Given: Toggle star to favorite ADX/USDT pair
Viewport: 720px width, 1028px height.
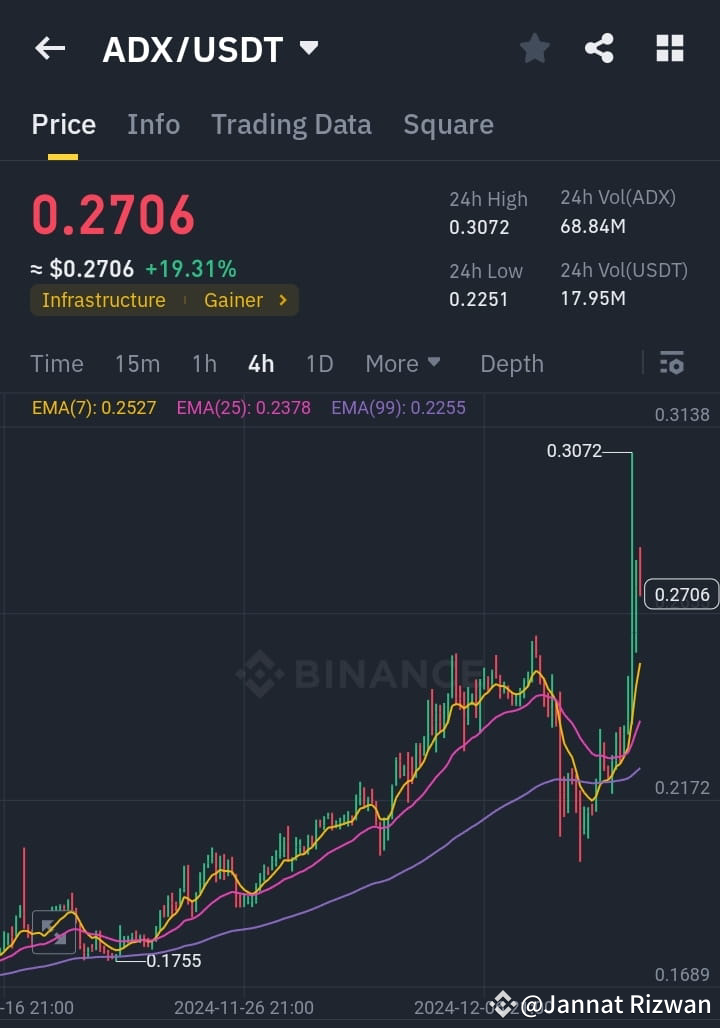Looking at the screenshot, I should pyautogui.click(x=534, y=47).
